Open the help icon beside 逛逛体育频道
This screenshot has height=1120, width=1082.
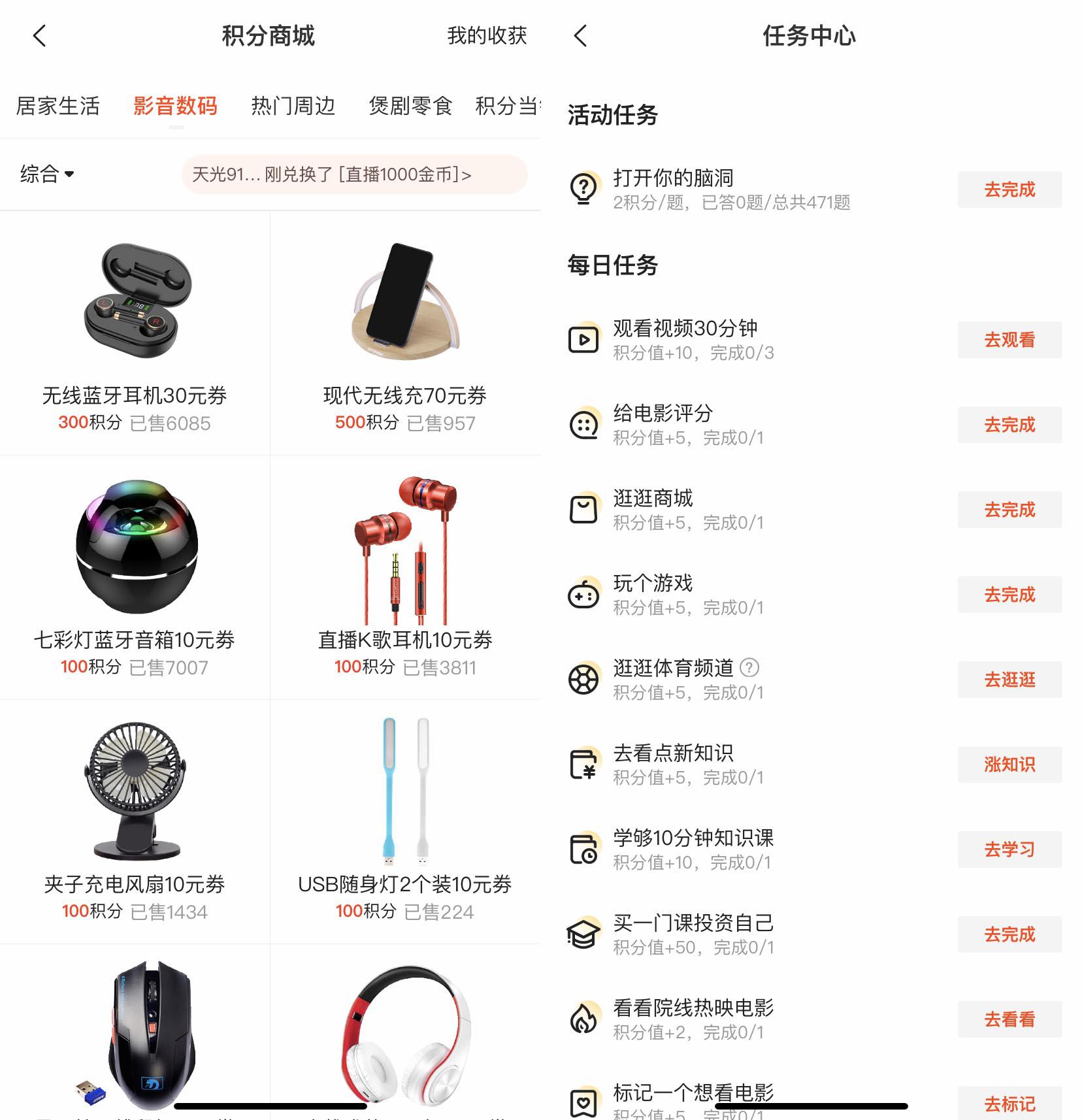tap(749, 668)
